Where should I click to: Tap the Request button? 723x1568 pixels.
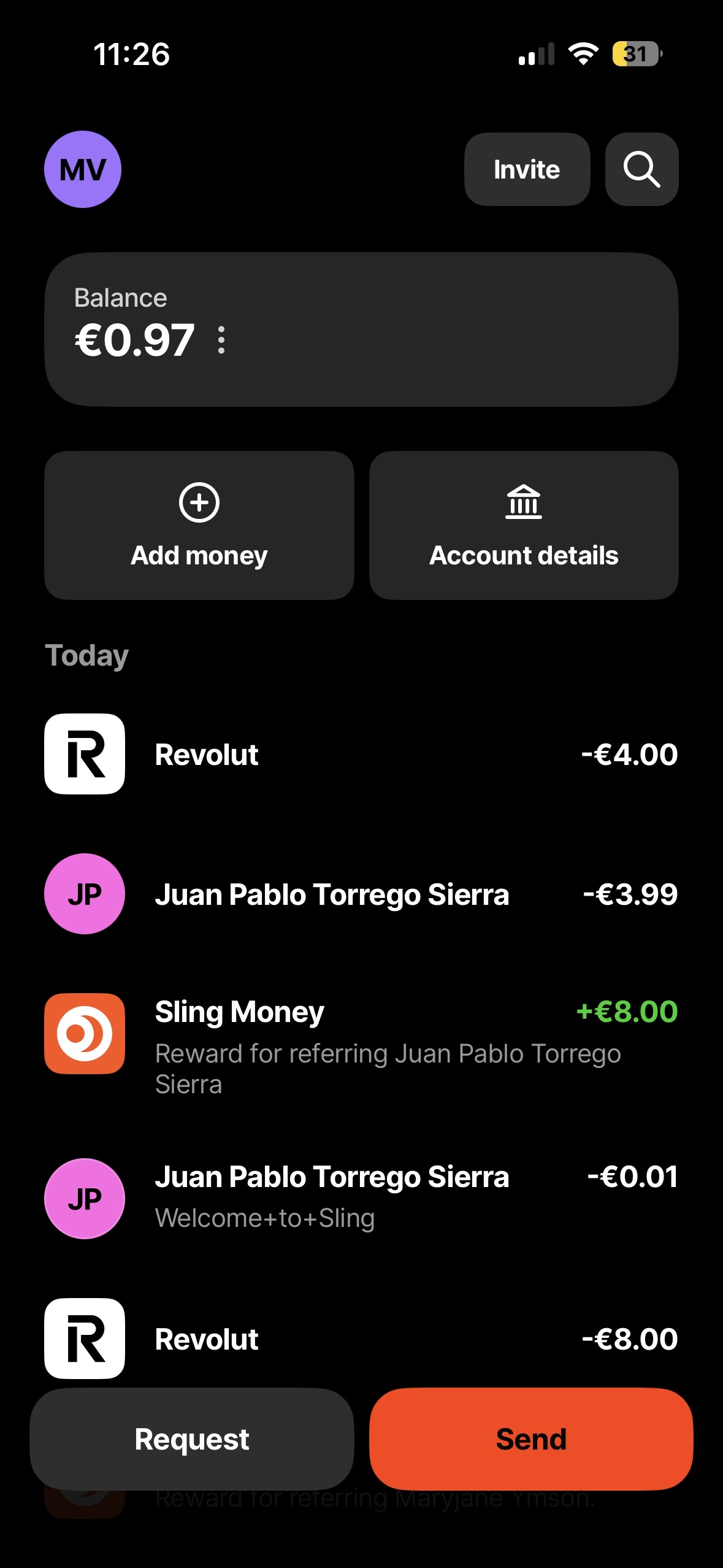click(192, 1439)
